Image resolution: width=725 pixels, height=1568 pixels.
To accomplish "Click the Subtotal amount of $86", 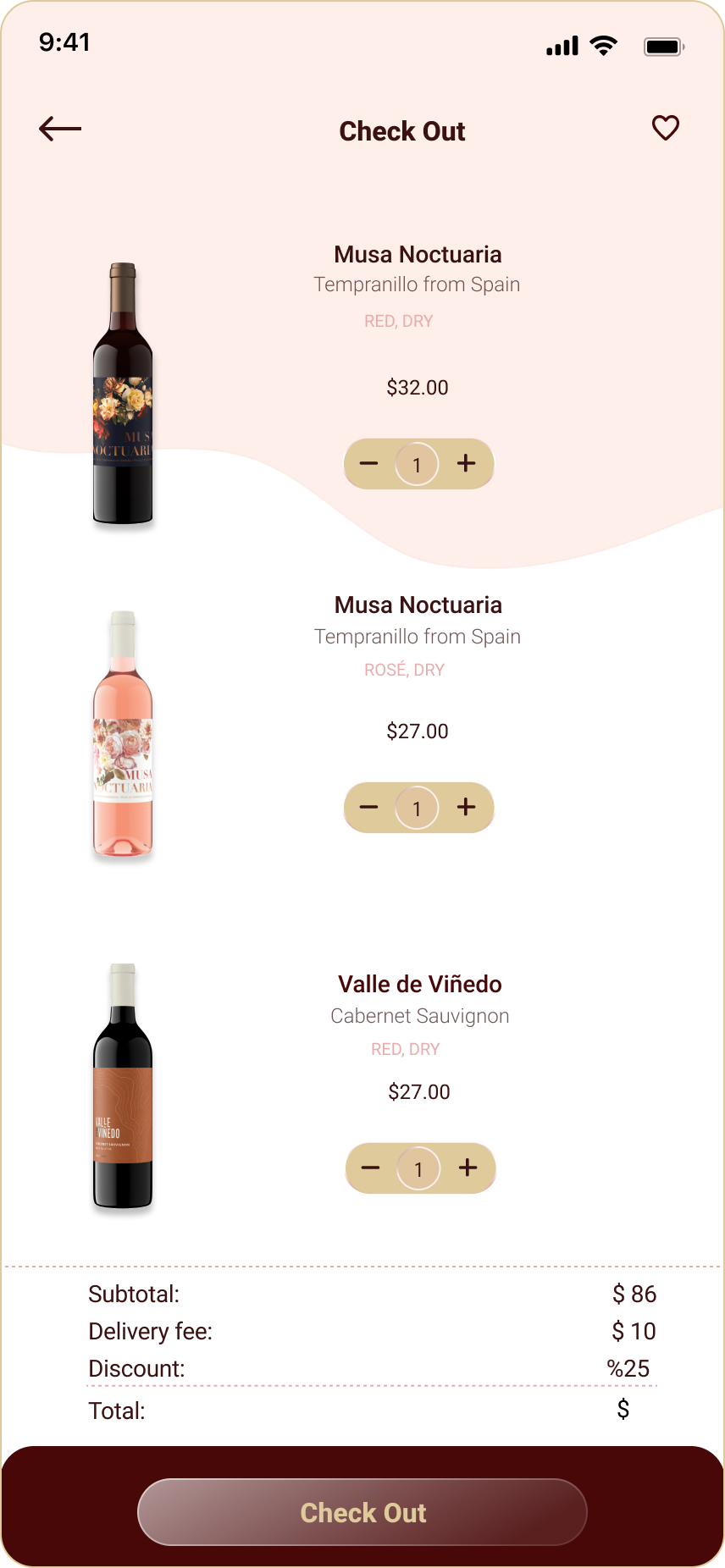I will (x=634, y=1294).
